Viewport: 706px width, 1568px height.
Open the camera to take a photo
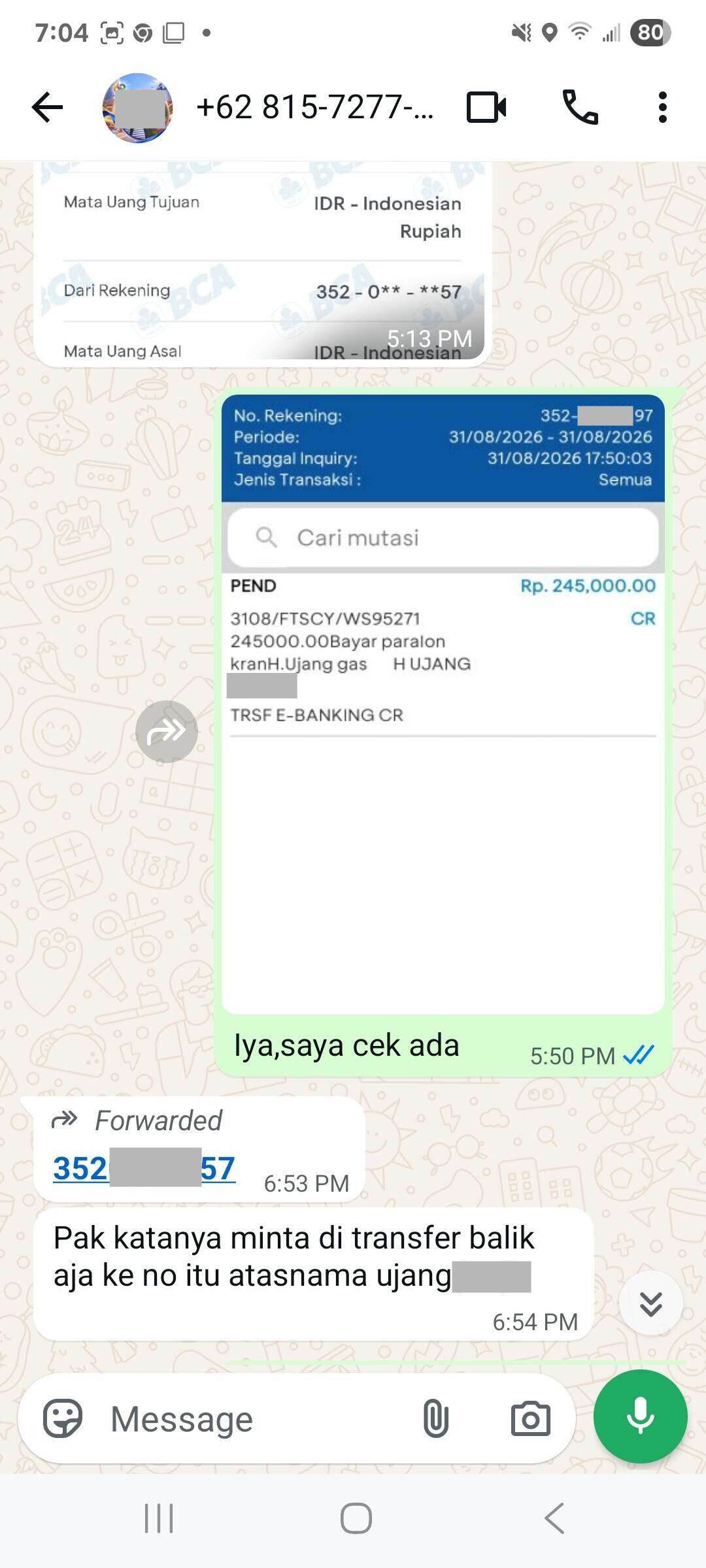pos(530,1419)
